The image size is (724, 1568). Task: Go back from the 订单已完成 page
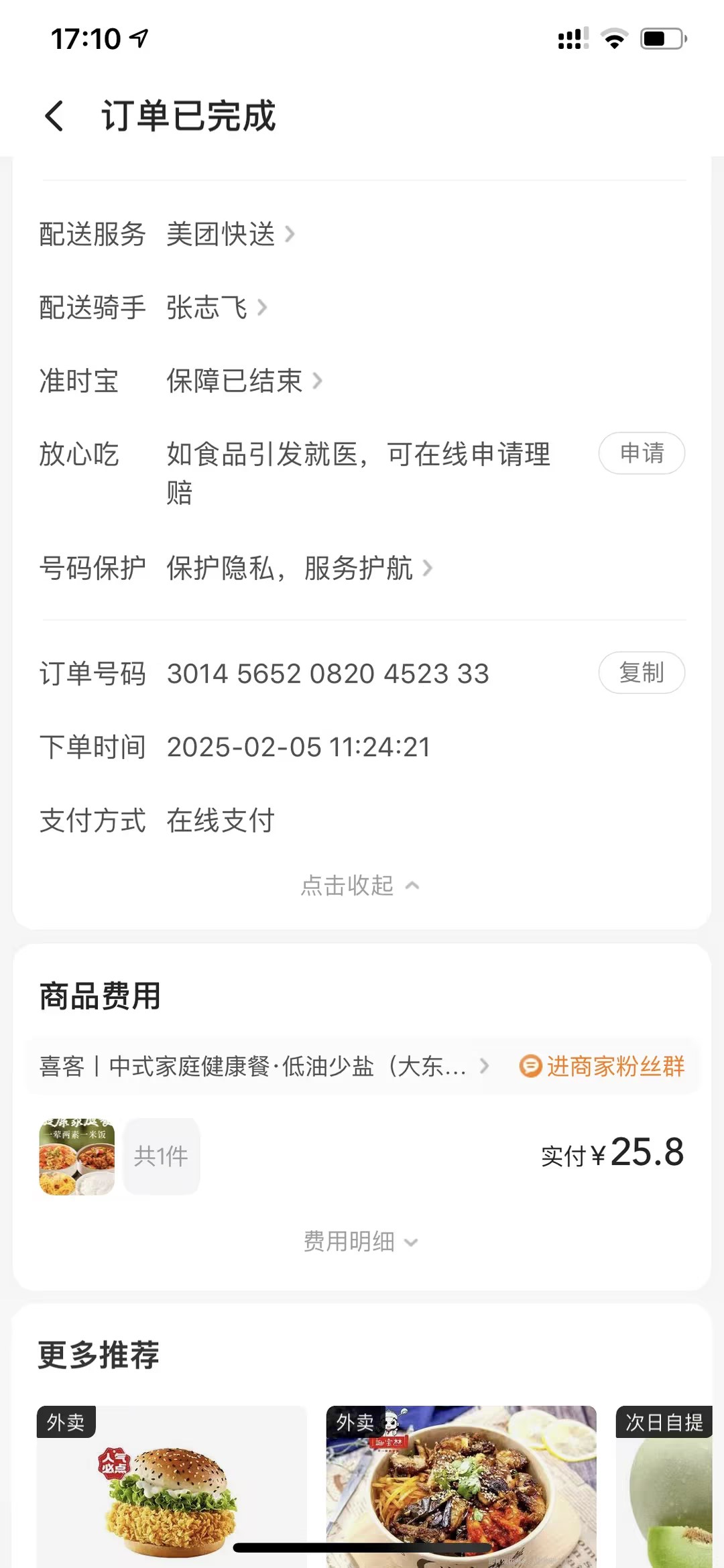tap(54, 116)
